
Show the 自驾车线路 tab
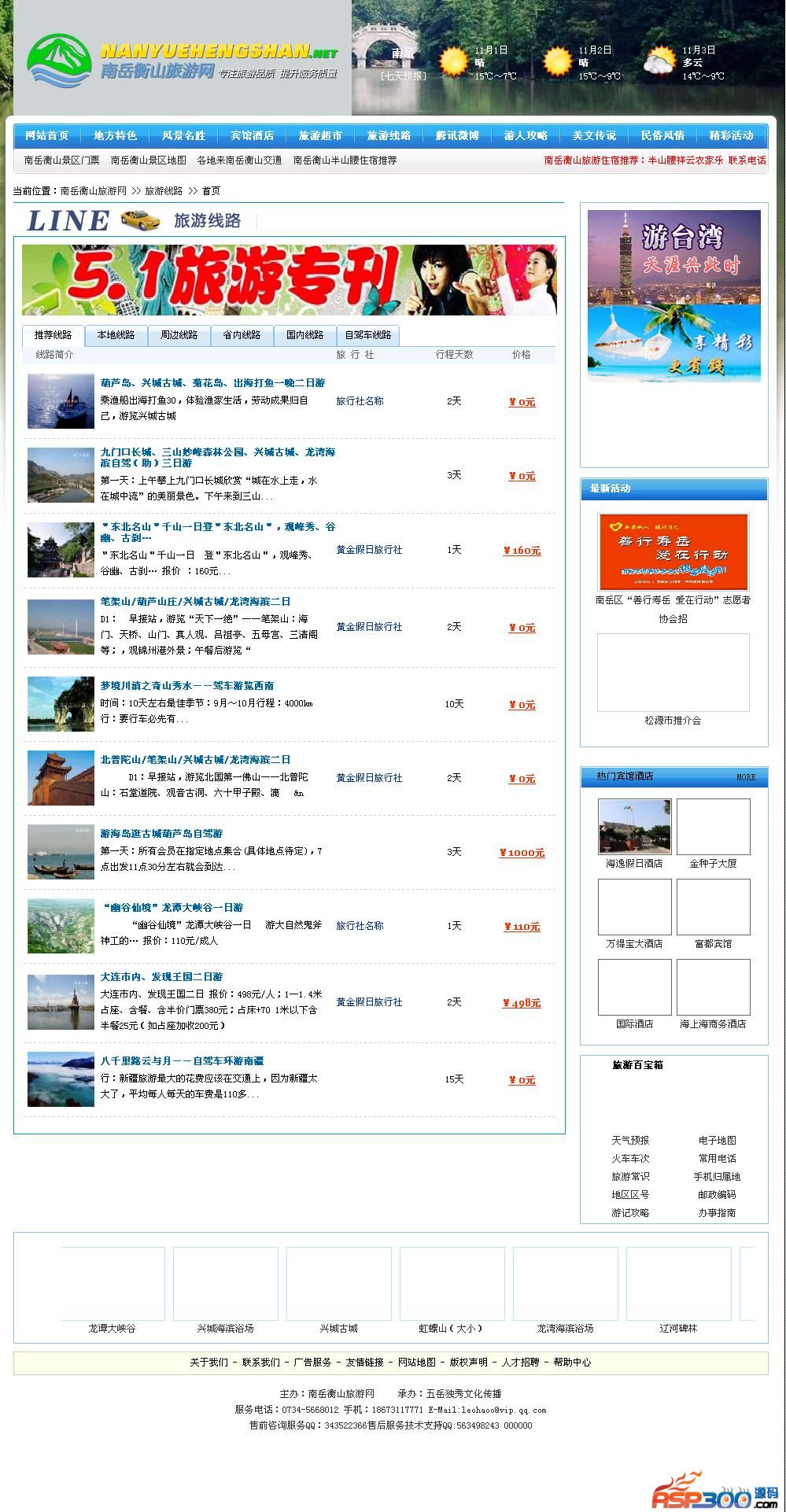tap(367, 335)
